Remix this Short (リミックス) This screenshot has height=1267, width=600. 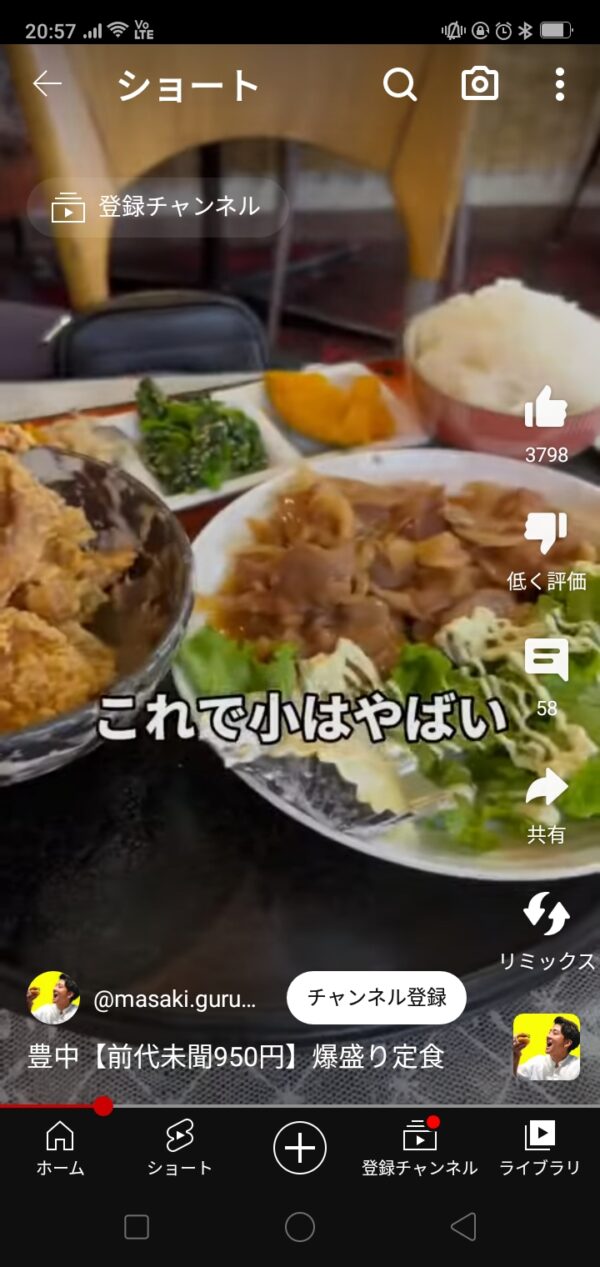[x=546, y=915]
